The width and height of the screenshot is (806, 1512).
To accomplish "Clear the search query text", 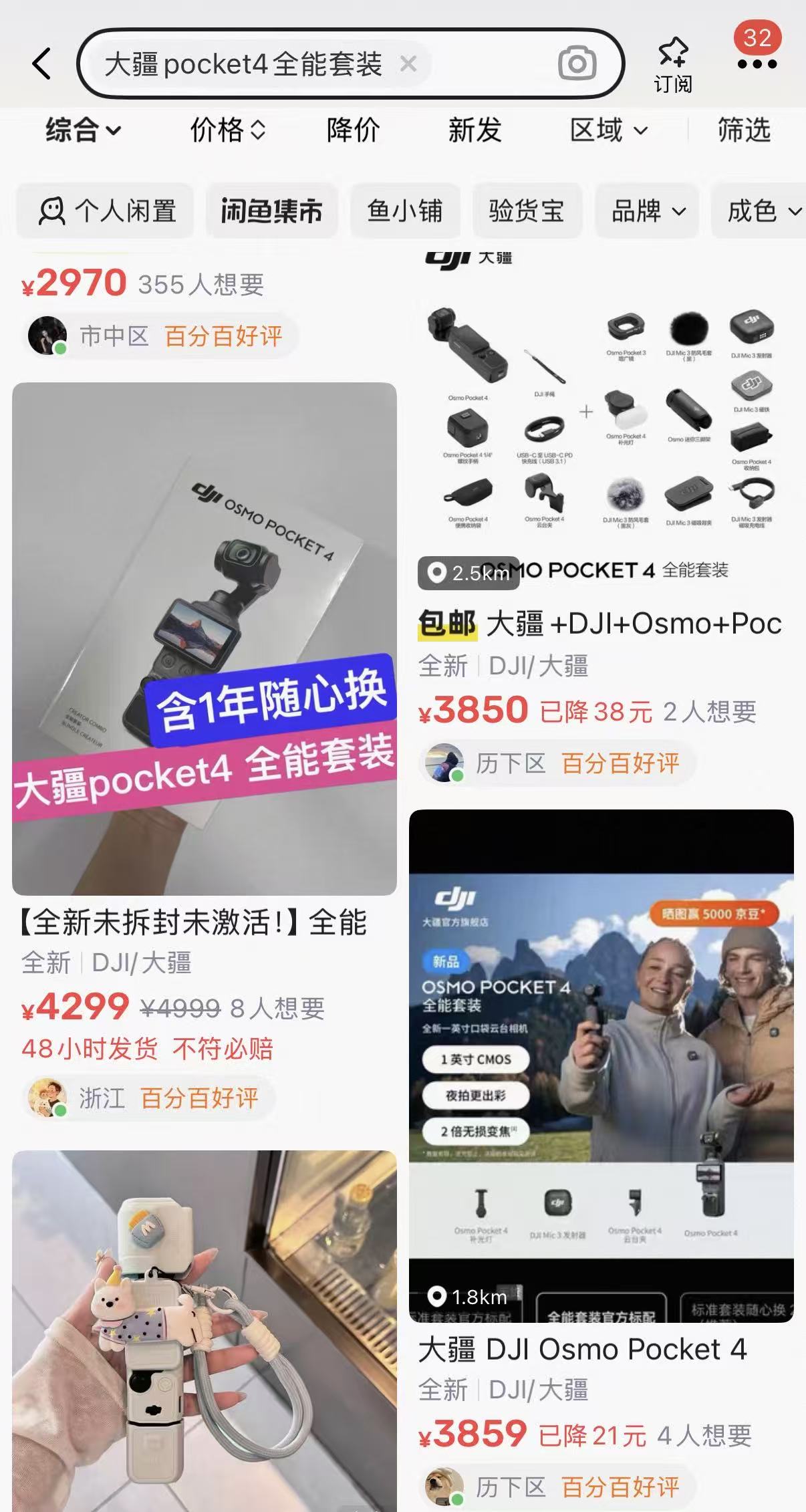I will [x=408, y=65].
